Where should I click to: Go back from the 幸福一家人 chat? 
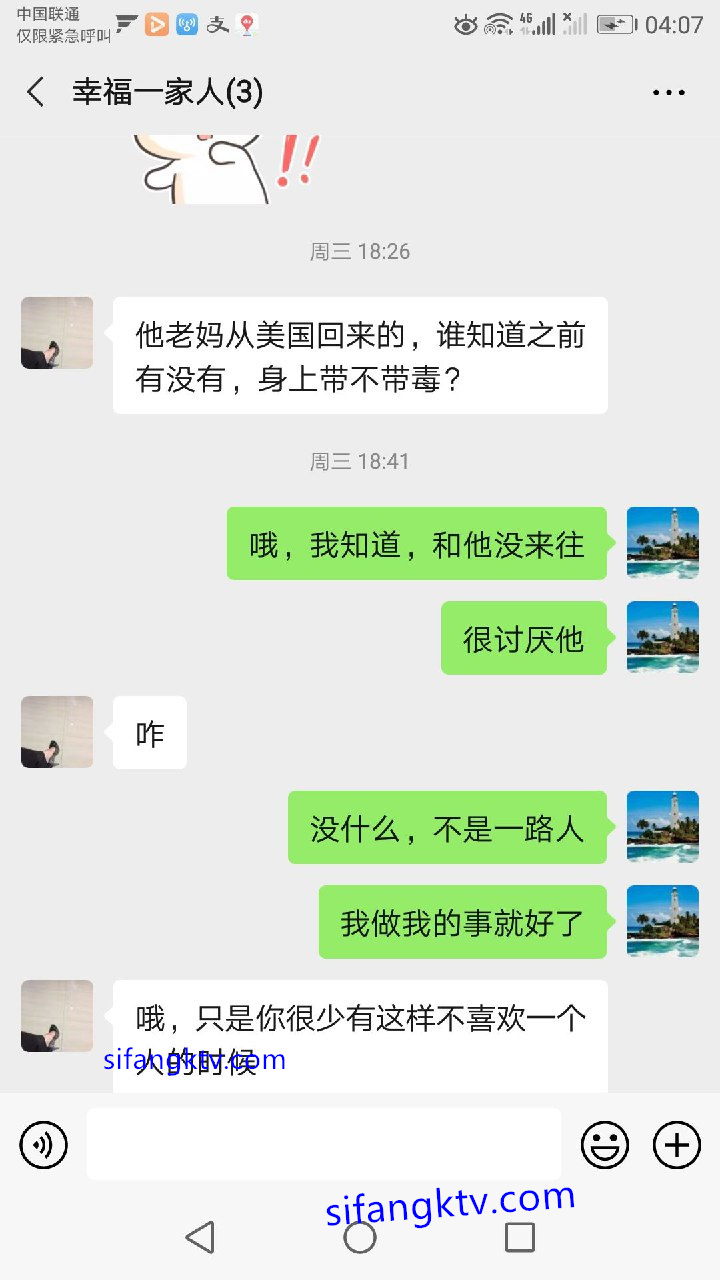click(36, 93)
